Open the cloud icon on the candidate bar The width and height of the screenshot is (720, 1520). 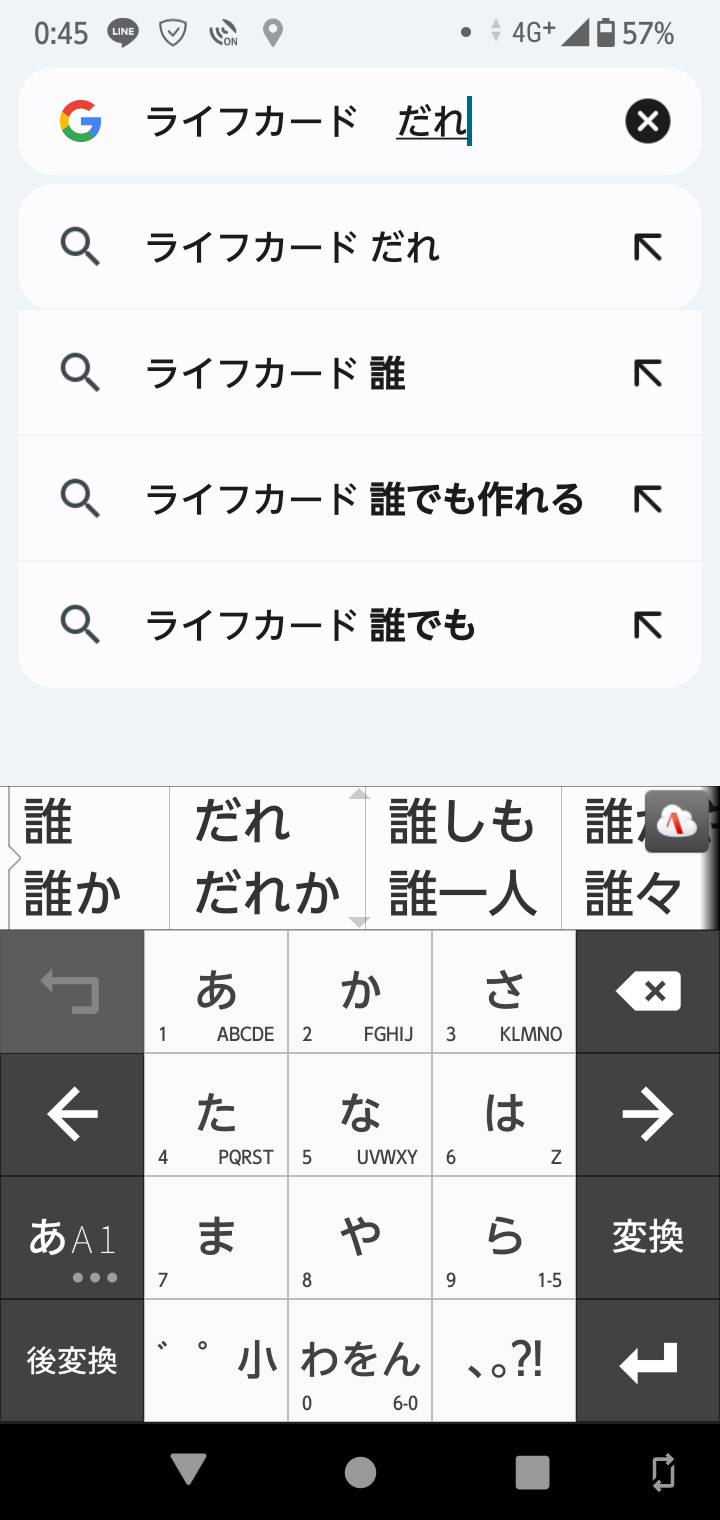677,822
